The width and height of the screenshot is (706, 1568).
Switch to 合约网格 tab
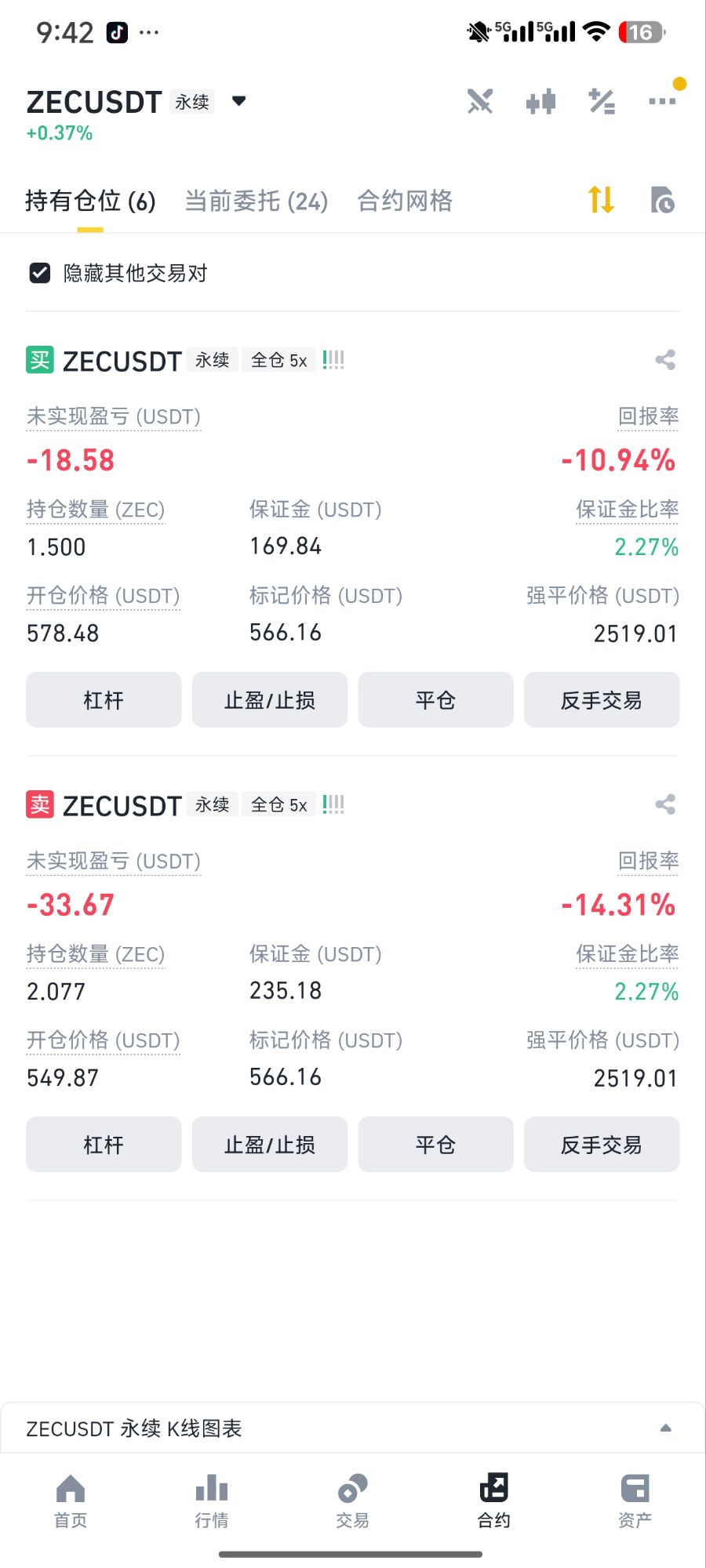(405, 201)
